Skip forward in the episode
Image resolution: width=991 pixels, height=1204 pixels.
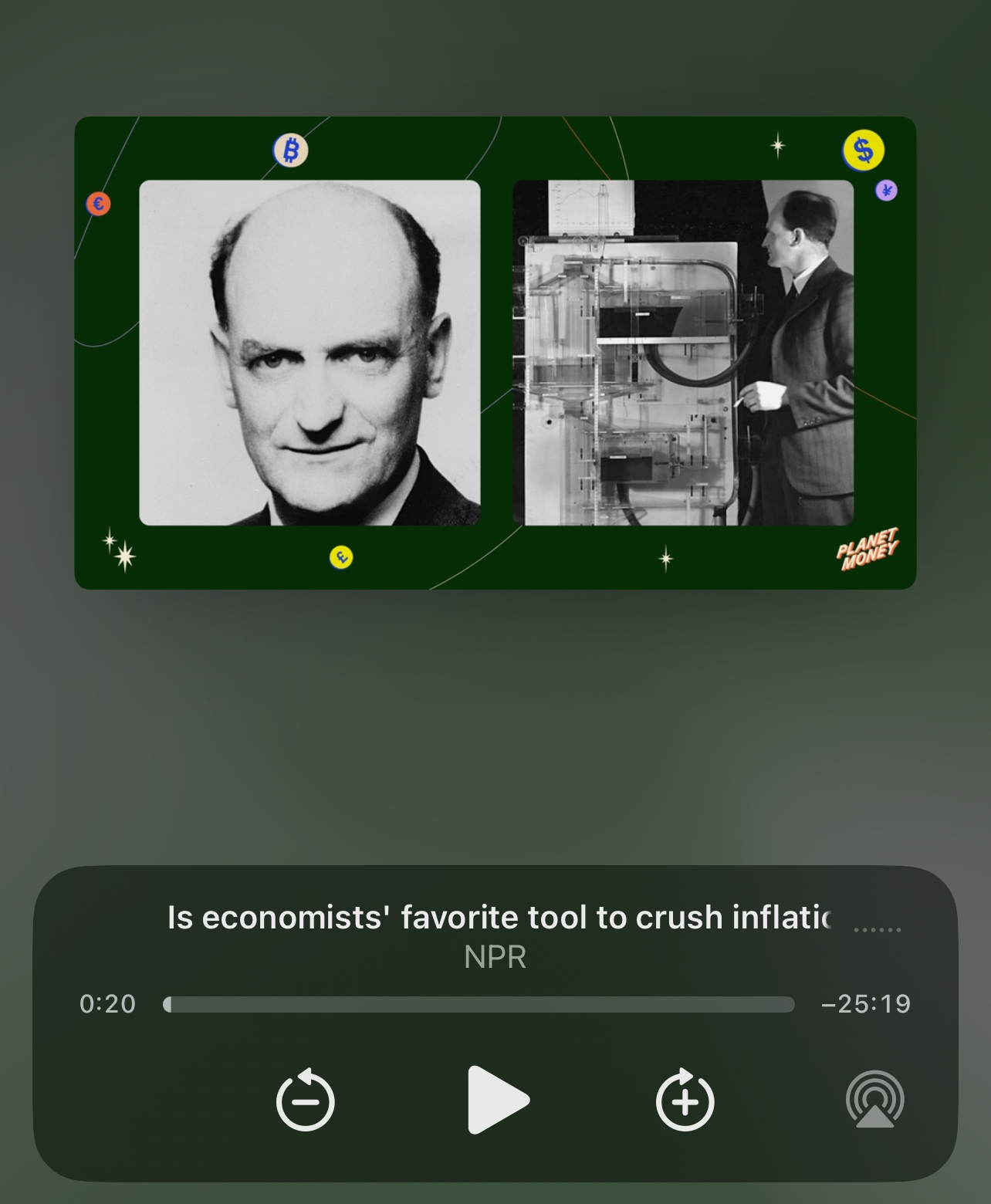click(x=685, y=1100)
